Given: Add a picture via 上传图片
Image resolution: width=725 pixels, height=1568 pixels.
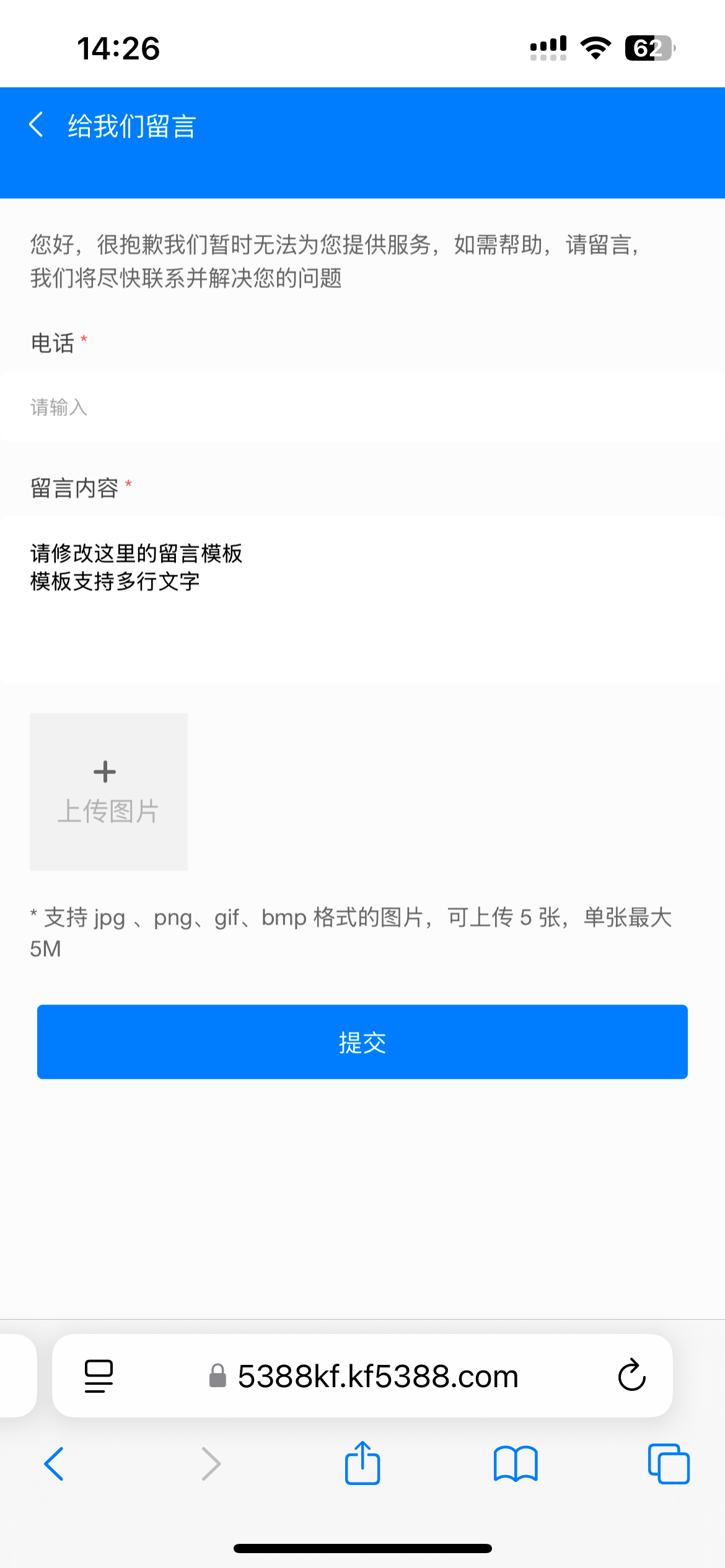Looking at the screenshot, I should (108, 791).
